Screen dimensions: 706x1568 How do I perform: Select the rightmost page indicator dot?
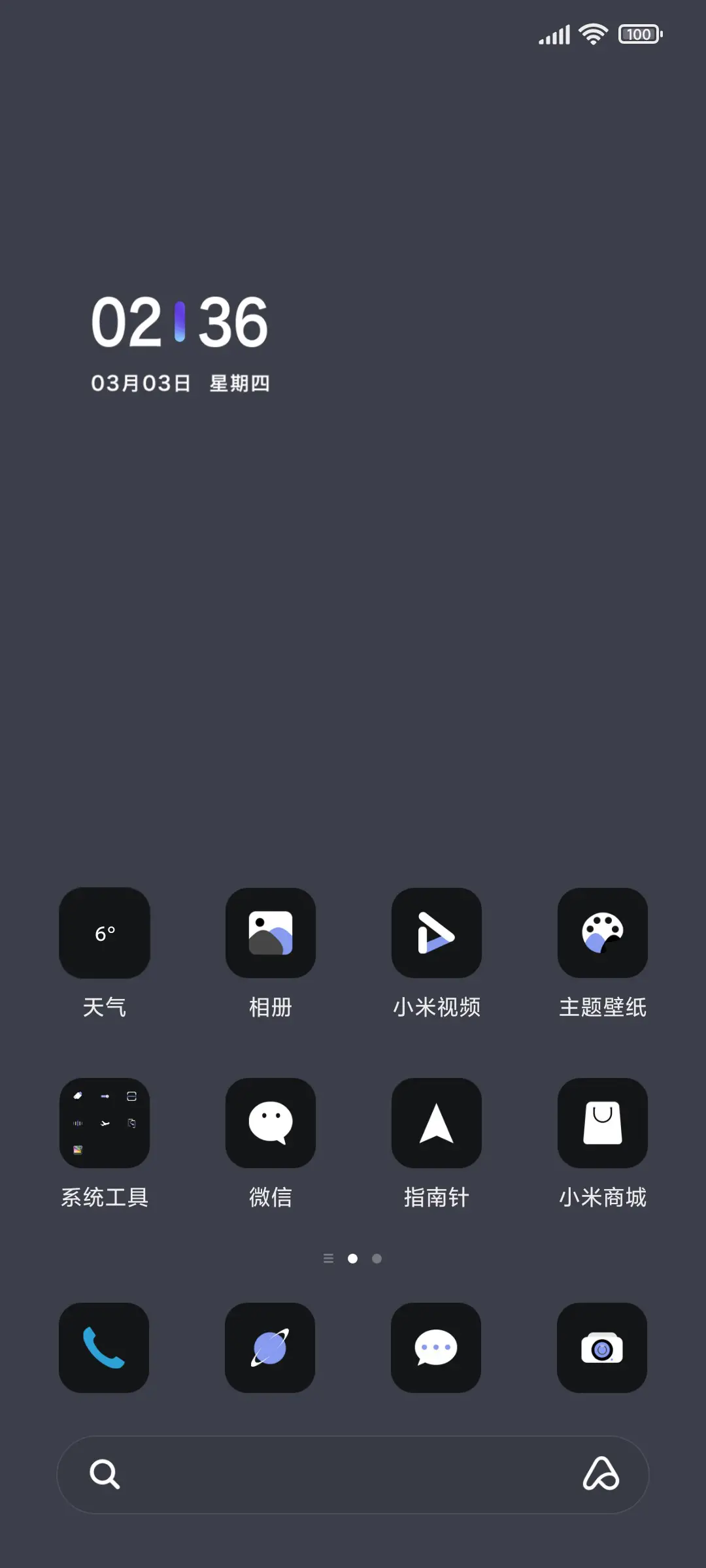tap(377, 1258)
